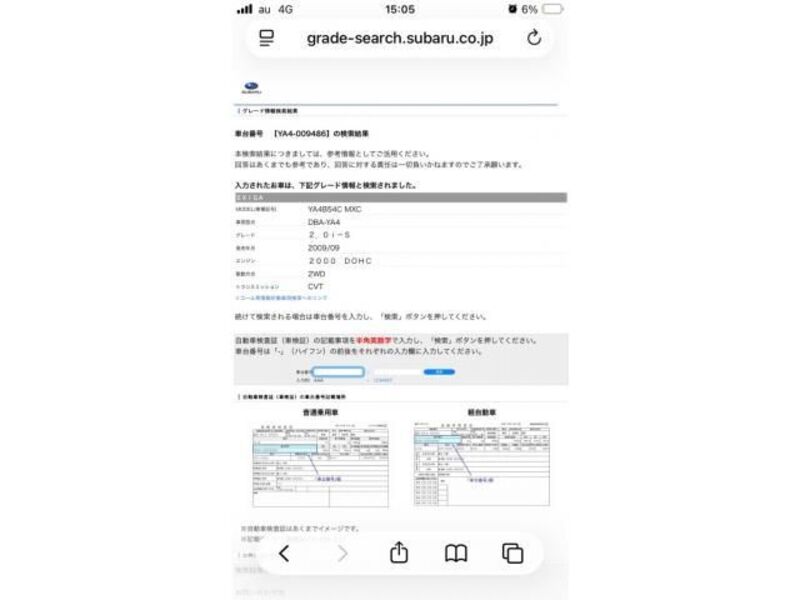Focus the first chassis number input box
The width and height of the screenshot is (800, 600).
click(337, 372)
